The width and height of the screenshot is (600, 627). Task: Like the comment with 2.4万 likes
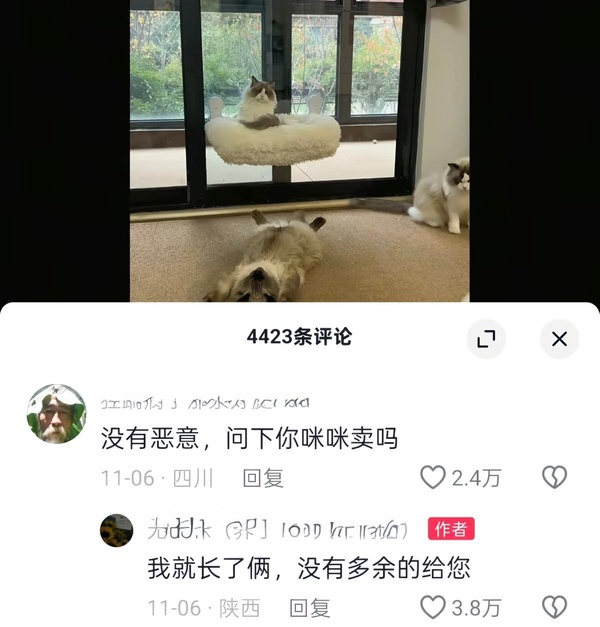pos(432,478)
